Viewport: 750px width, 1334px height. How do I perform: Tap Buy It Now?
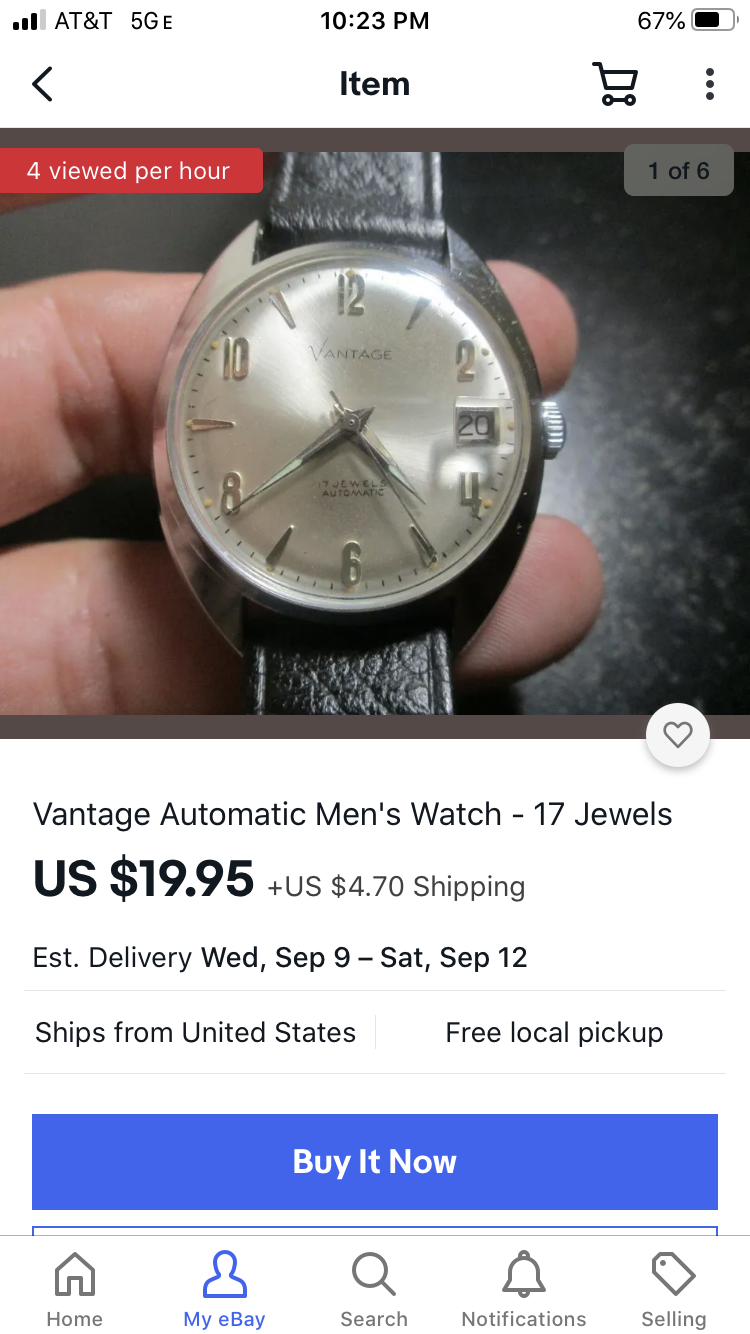[375, 1162]
